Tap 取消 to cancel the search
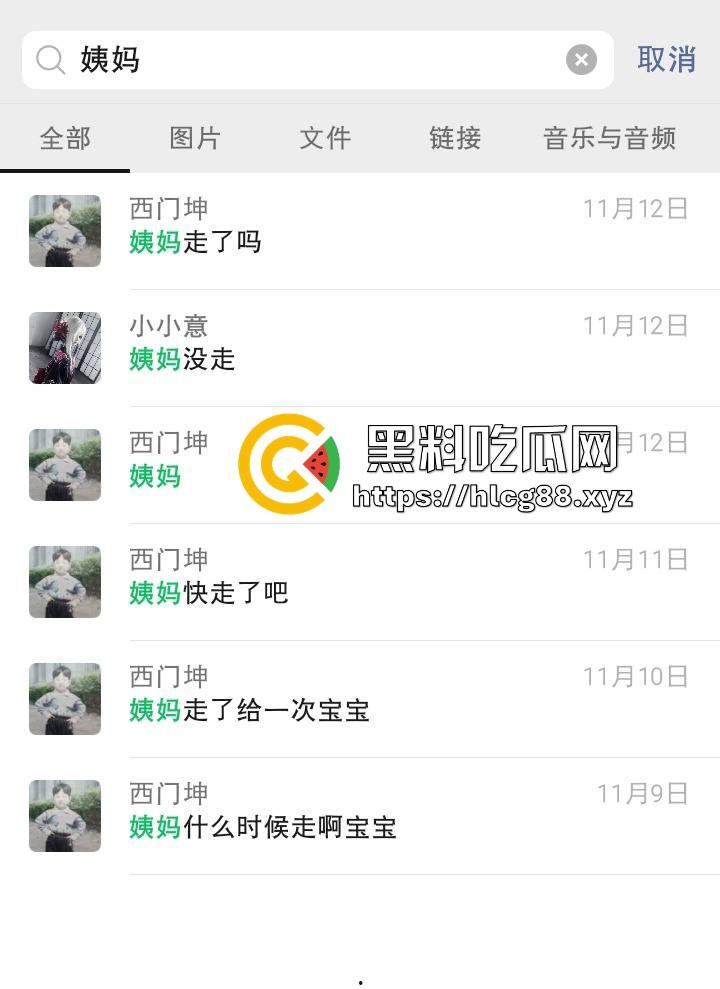Screen dimensions: 720x989 [x=667, y=60]
